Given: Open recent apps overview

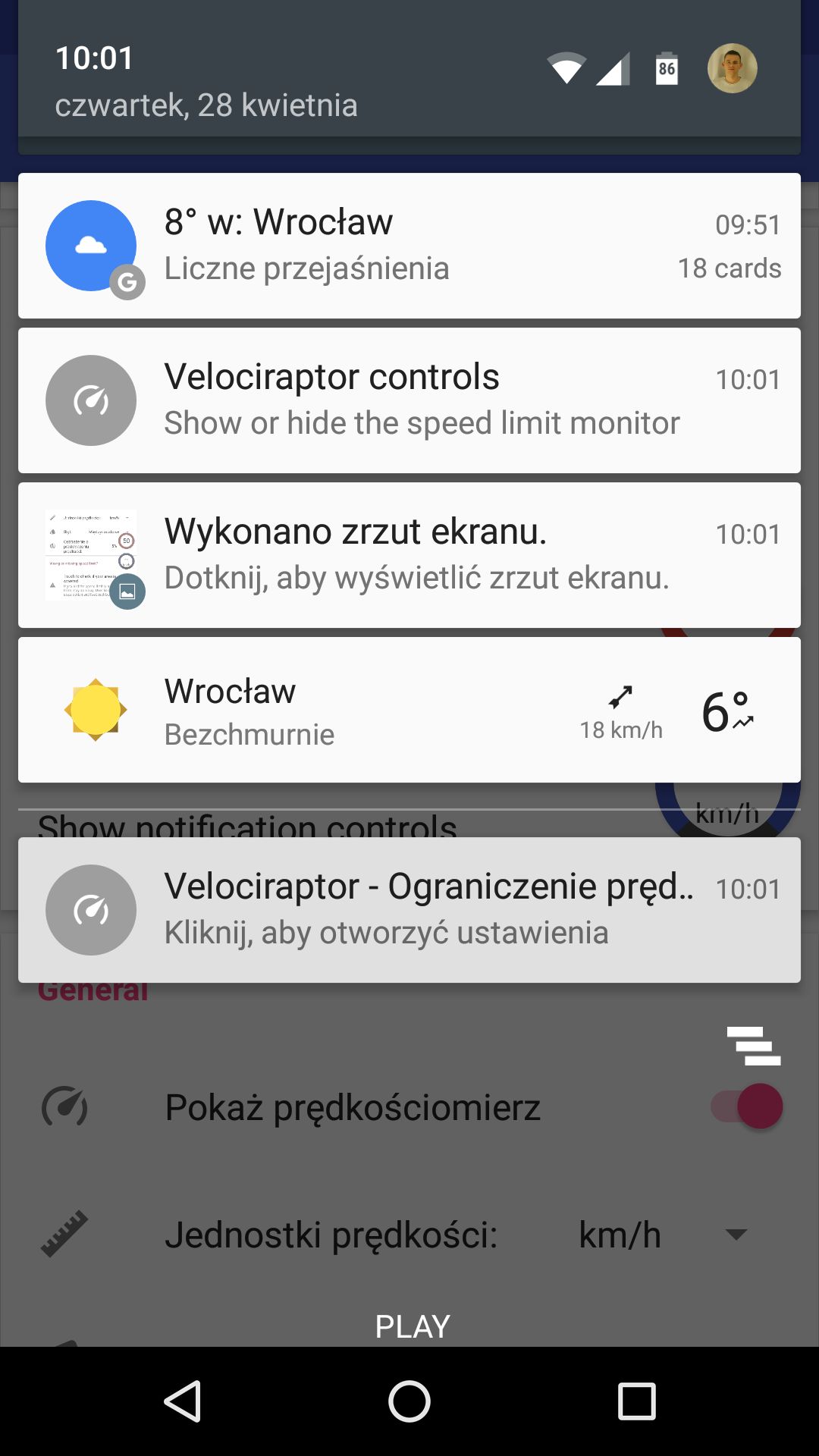Looking at the screenshot, I should 636,1401.
